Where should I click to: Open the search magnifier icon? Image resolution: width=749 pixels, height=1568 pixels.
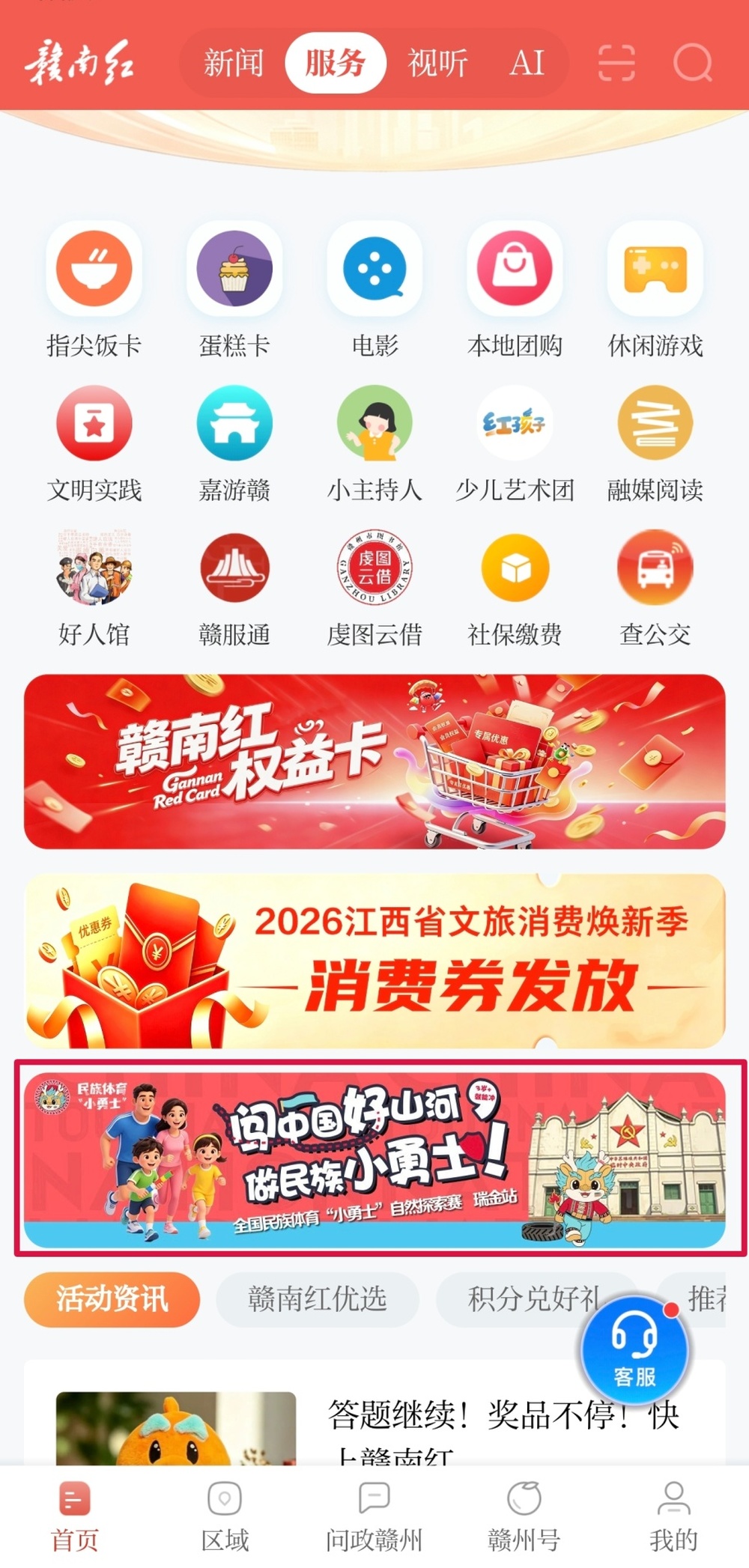point(693,62)
